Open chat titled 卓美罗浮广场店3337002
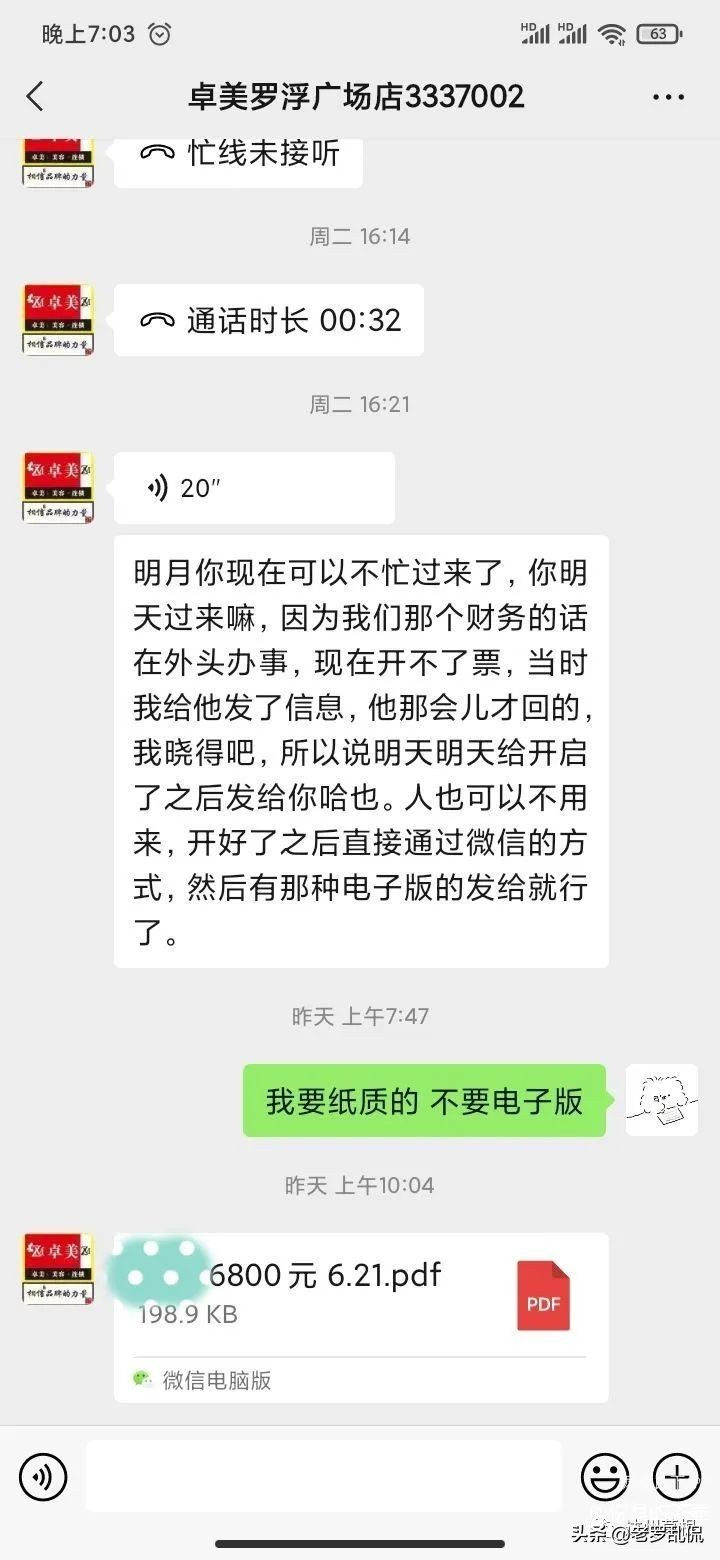 [357, 96]
